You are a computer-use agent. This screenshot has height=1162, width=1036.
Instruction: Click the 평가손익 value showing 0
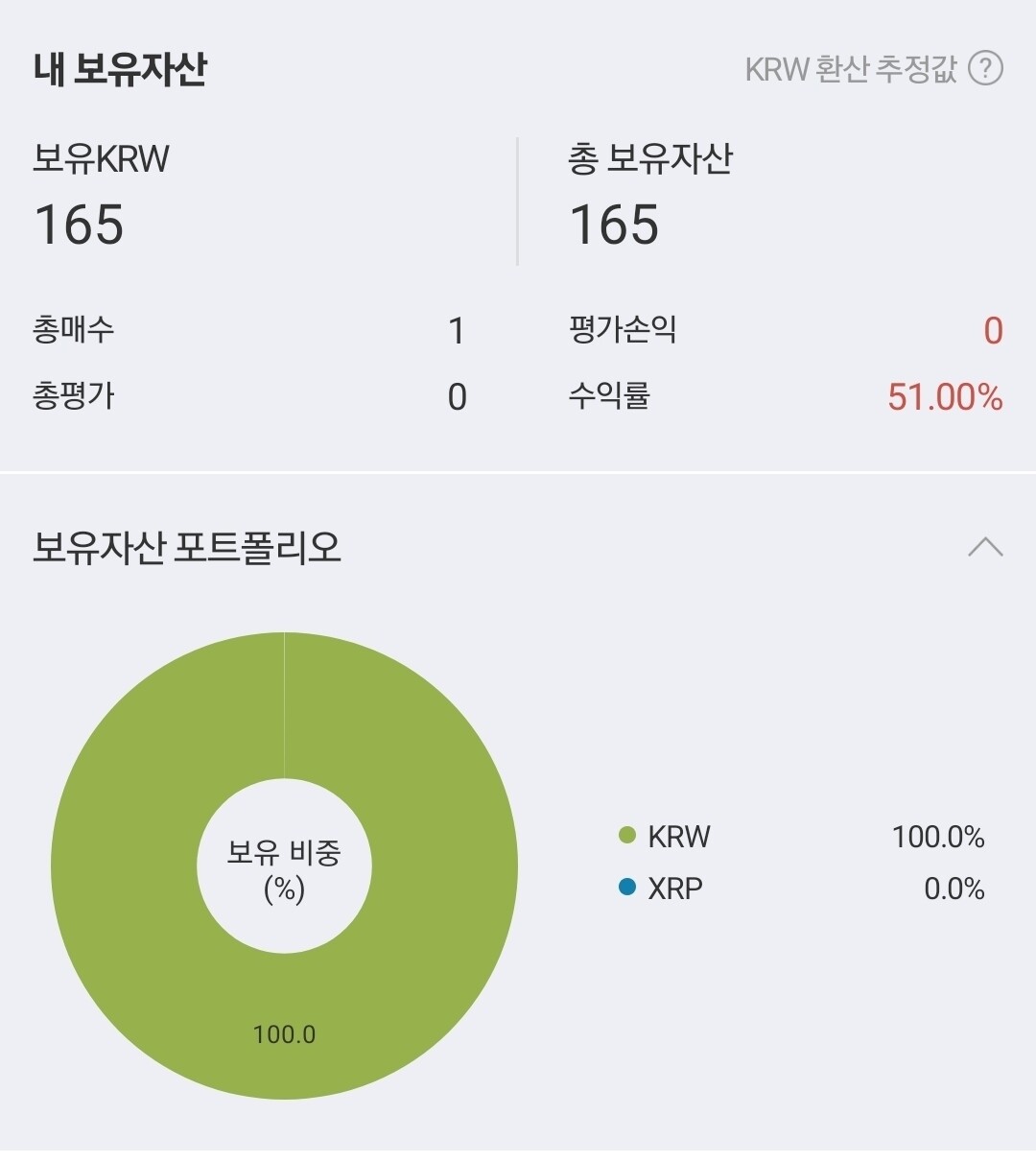[x=995, y=329]
